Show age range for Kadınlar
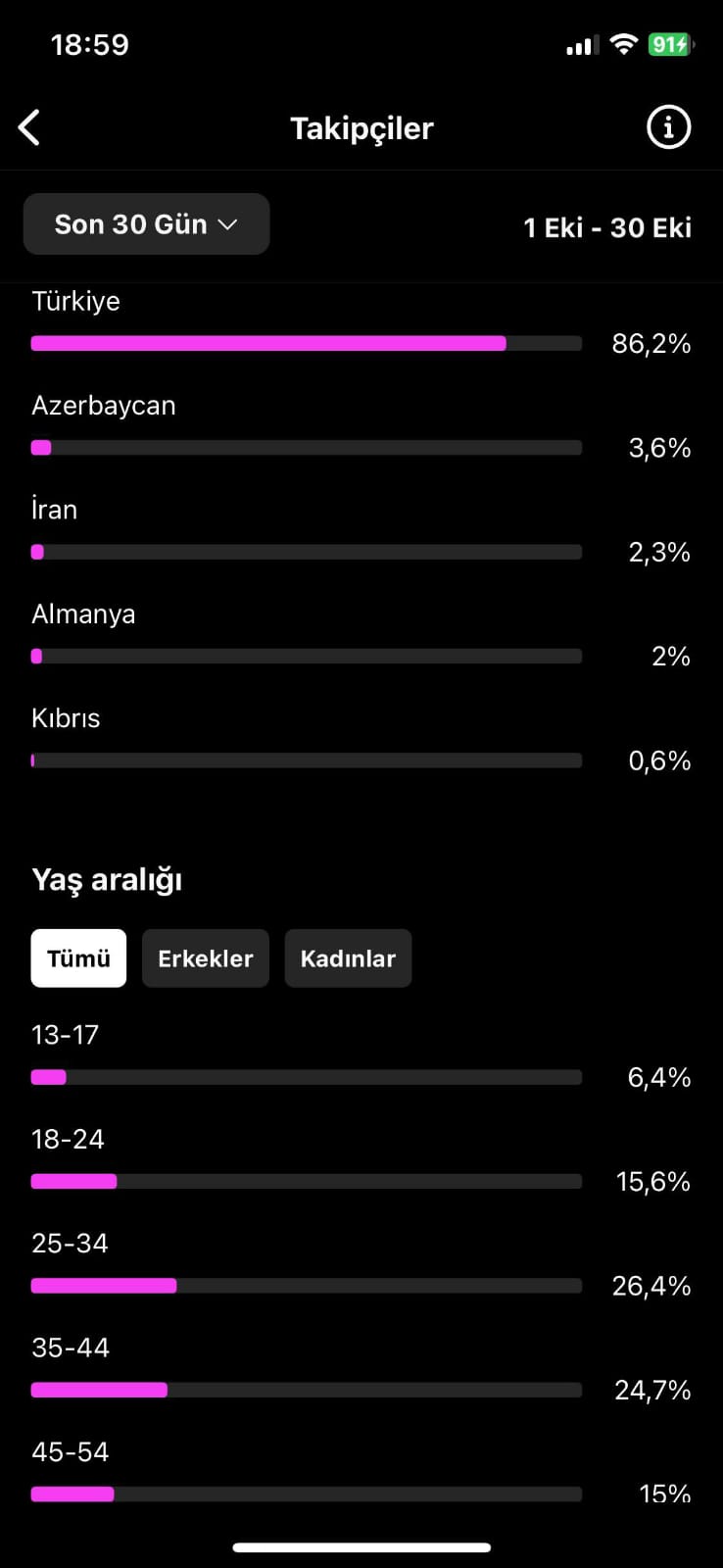The height and width of the screenshot is (1568, 723). [348, 958]
